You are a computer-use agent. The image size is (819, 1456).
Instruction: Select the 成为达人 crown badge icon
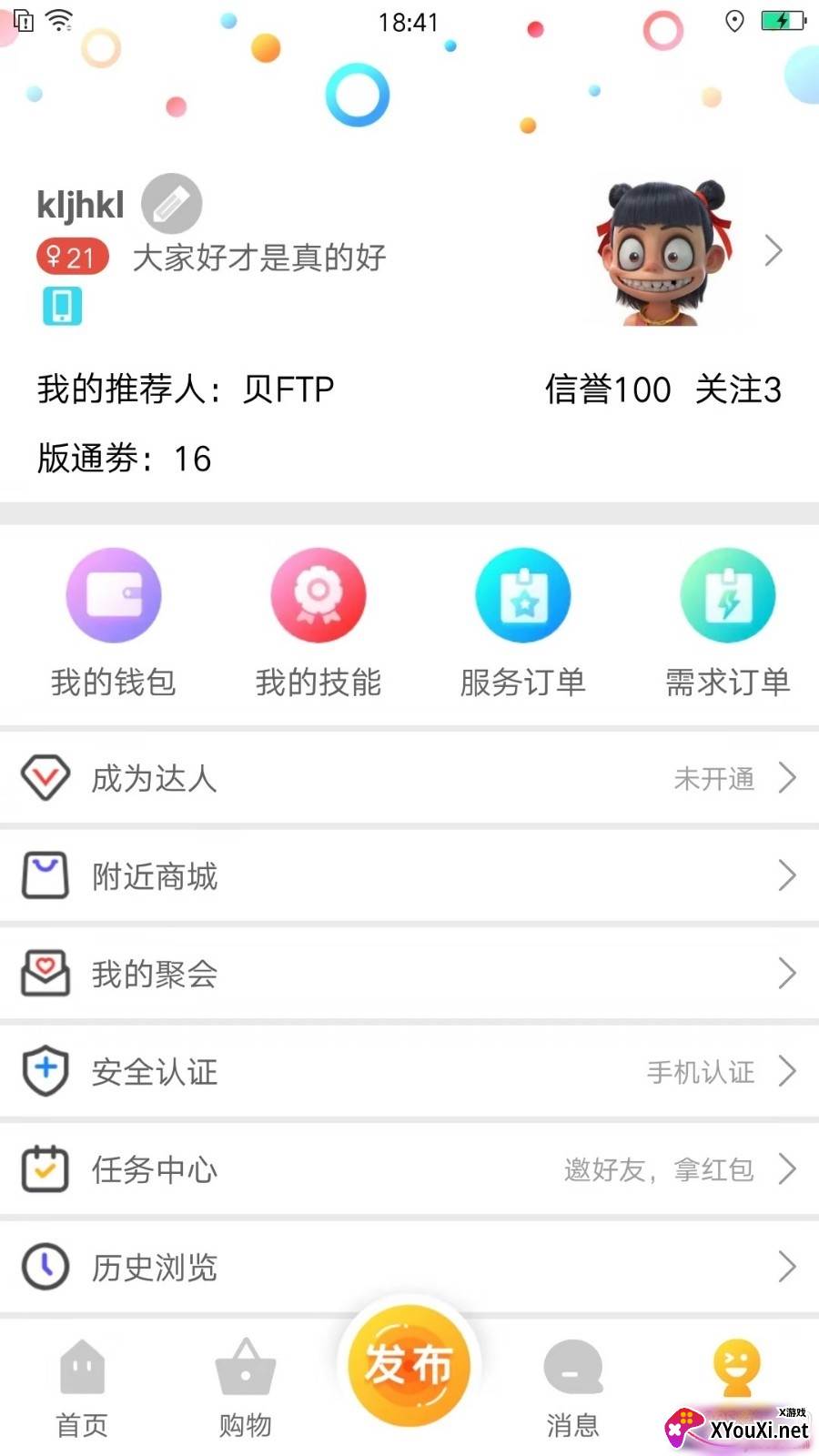click(x=46, y=778)
